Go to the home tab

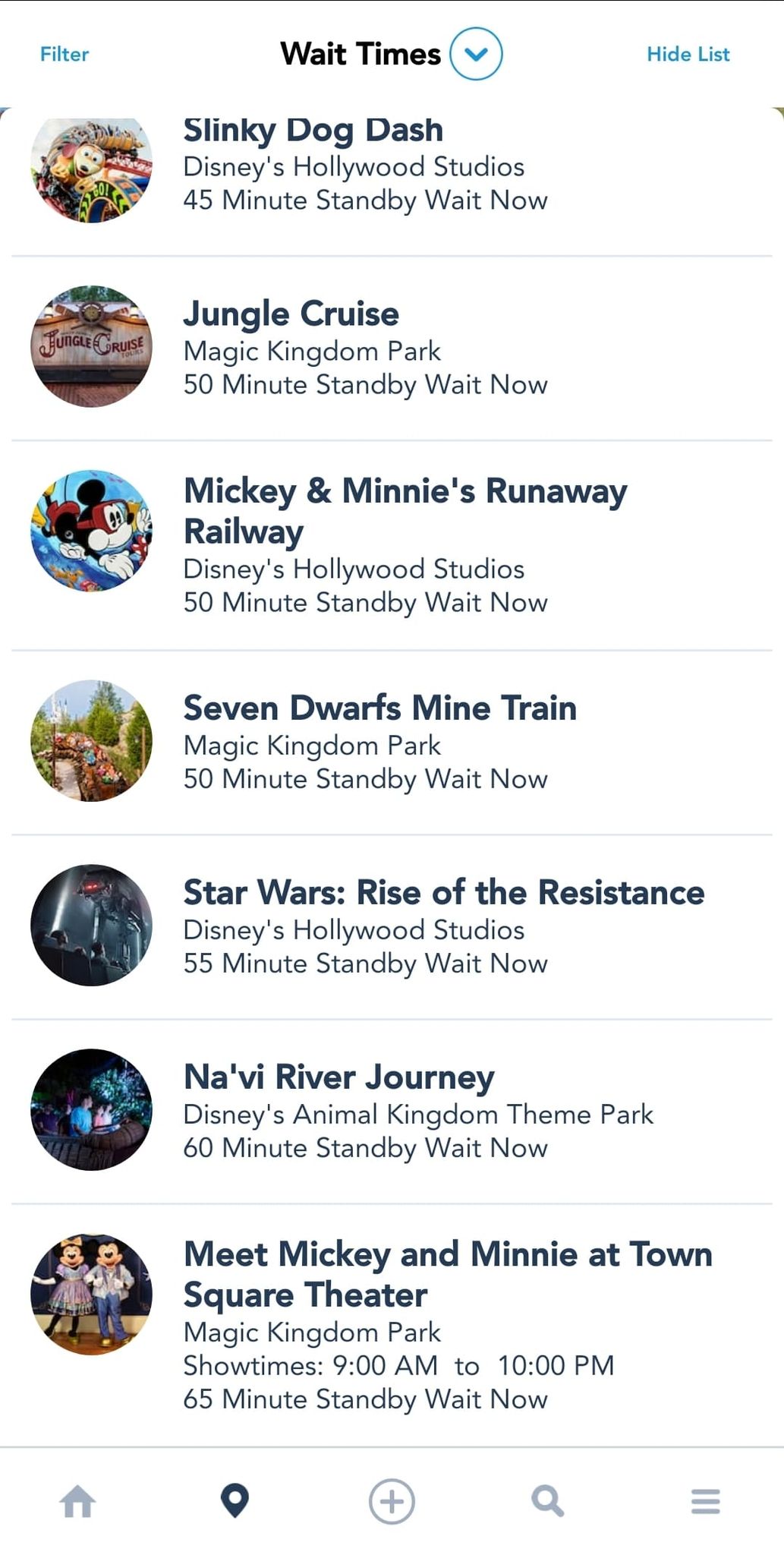click(x=78, y=1501)
